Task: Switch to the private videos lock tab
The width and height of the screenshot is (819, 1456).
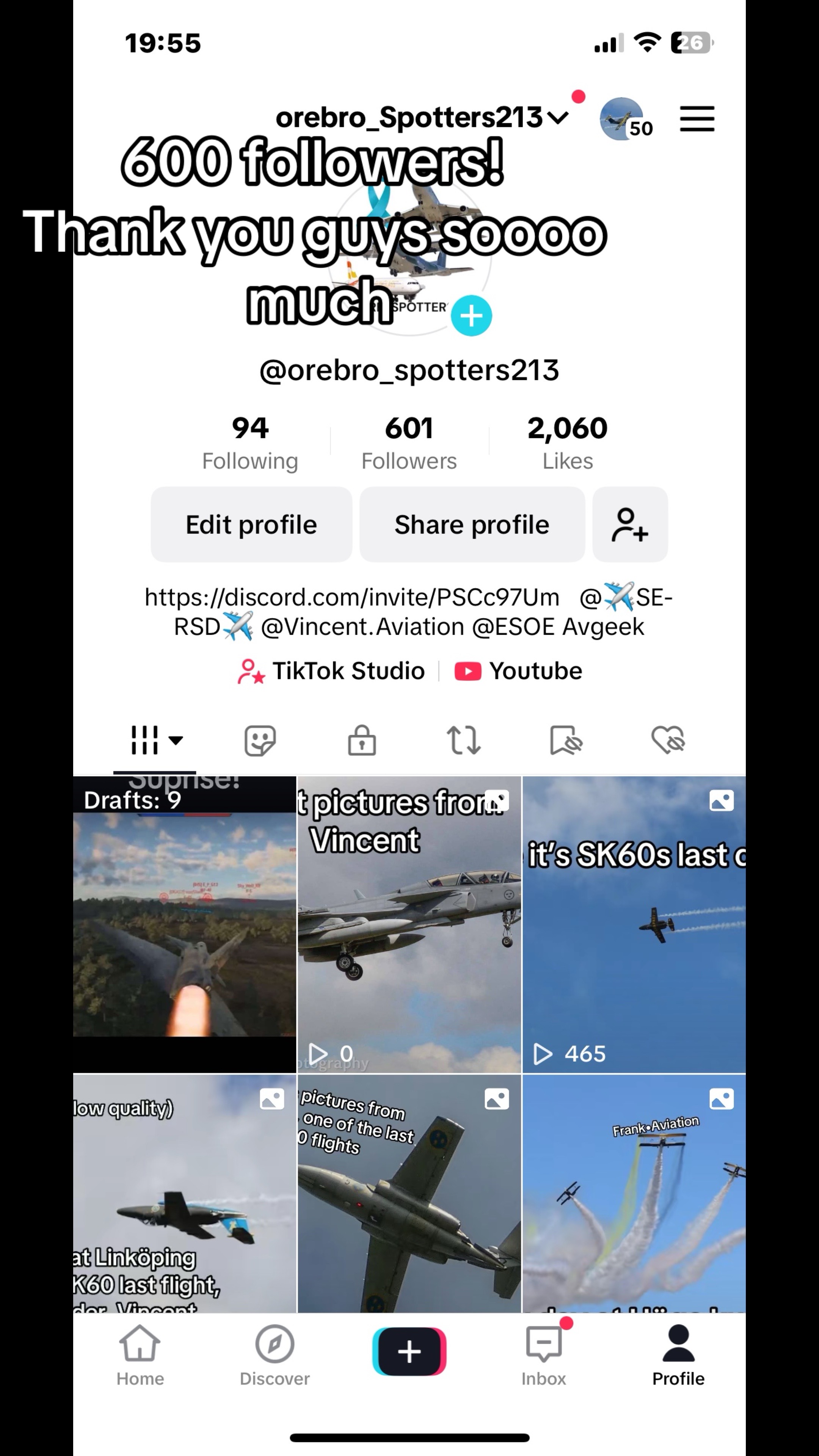Action: (362, 740)
